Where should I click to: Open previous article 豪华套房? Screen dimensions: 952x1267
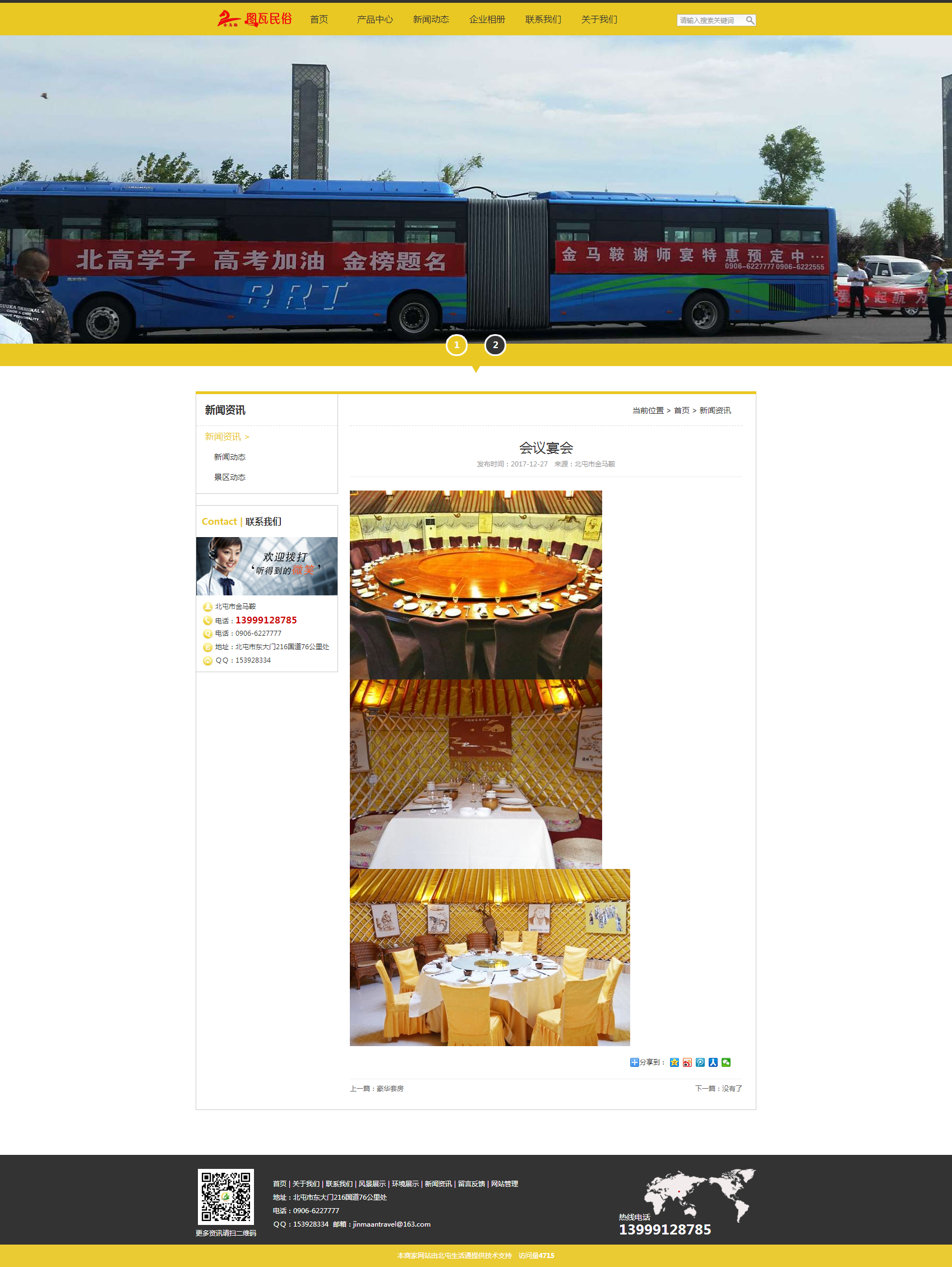[x=390, y=1088]
